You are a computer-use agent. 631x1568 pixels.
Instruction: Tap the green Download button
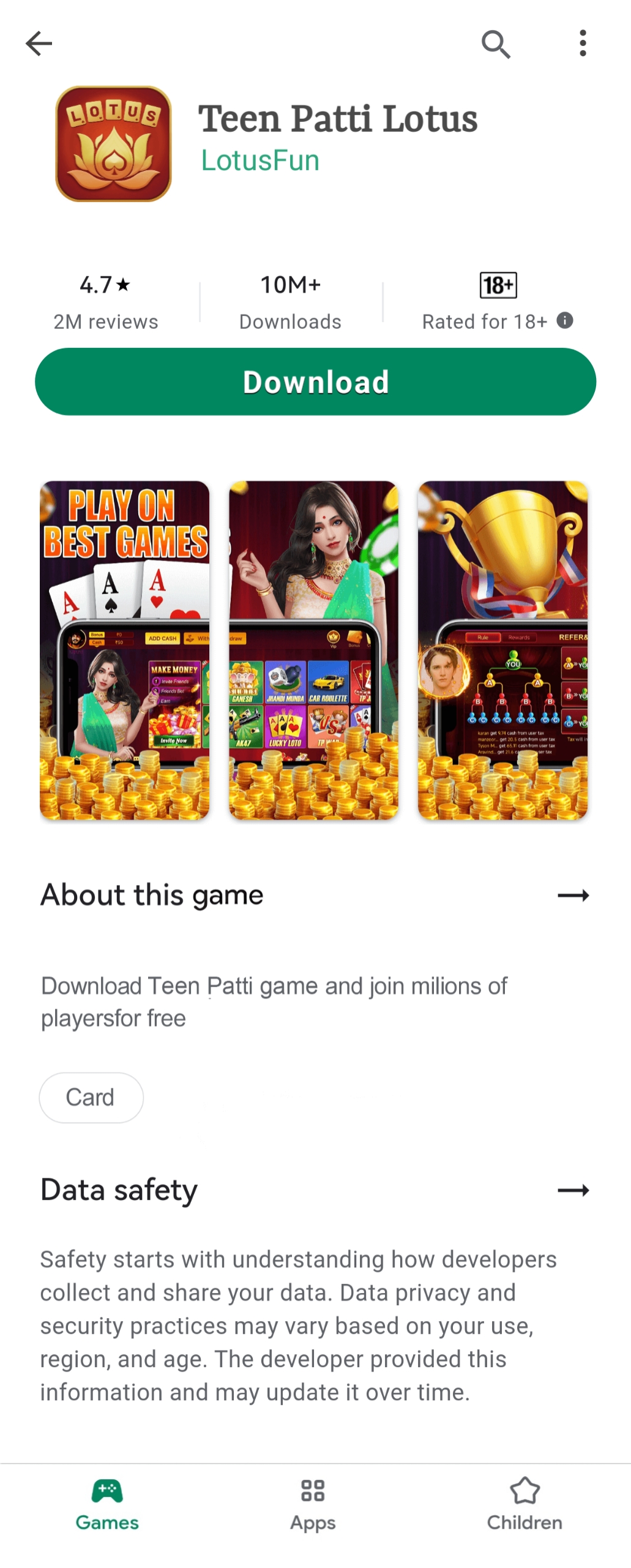point(315,382)
